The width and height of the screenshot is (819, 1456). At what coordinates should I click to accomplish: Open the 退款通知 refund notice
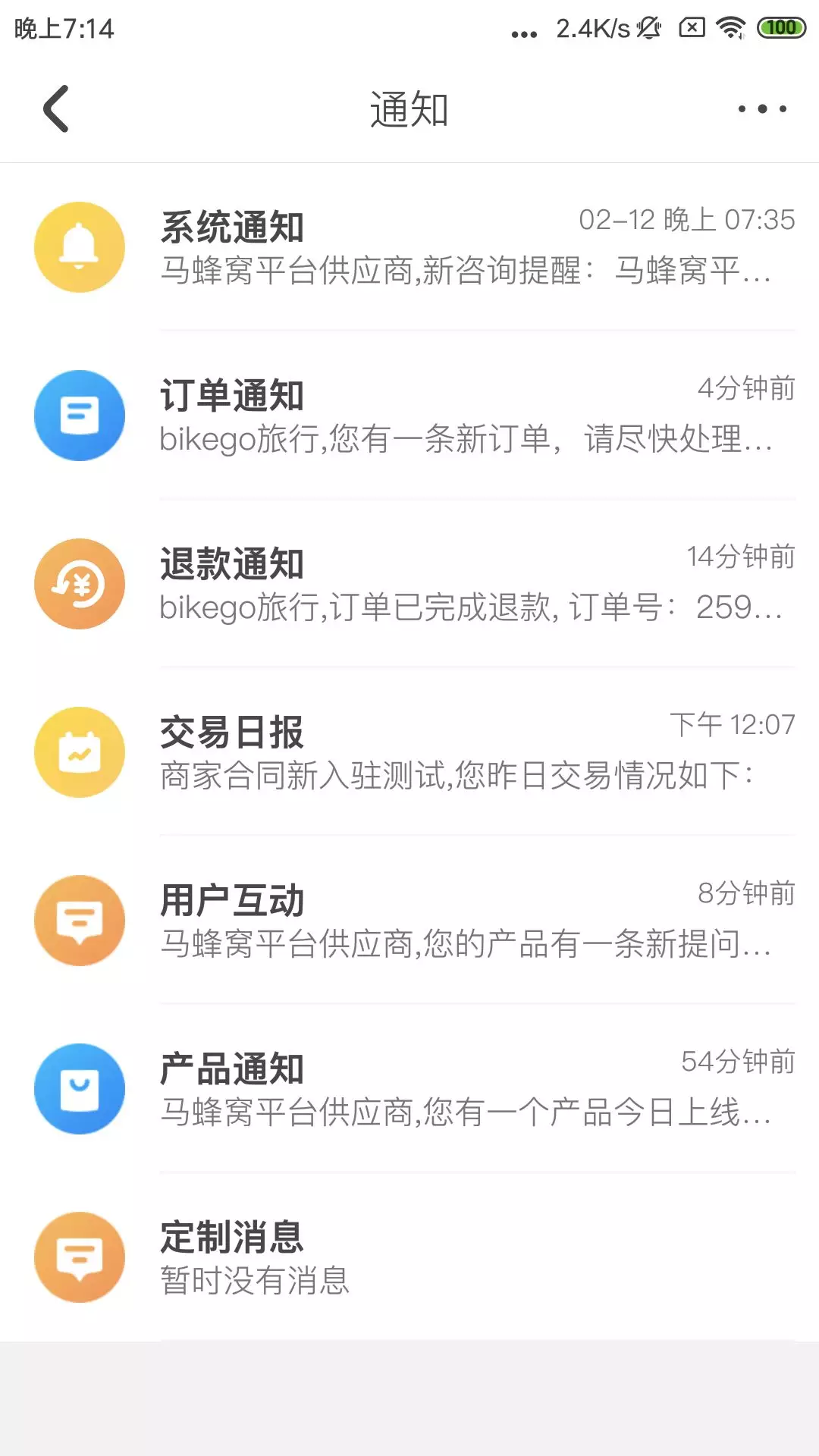[409, 584]
